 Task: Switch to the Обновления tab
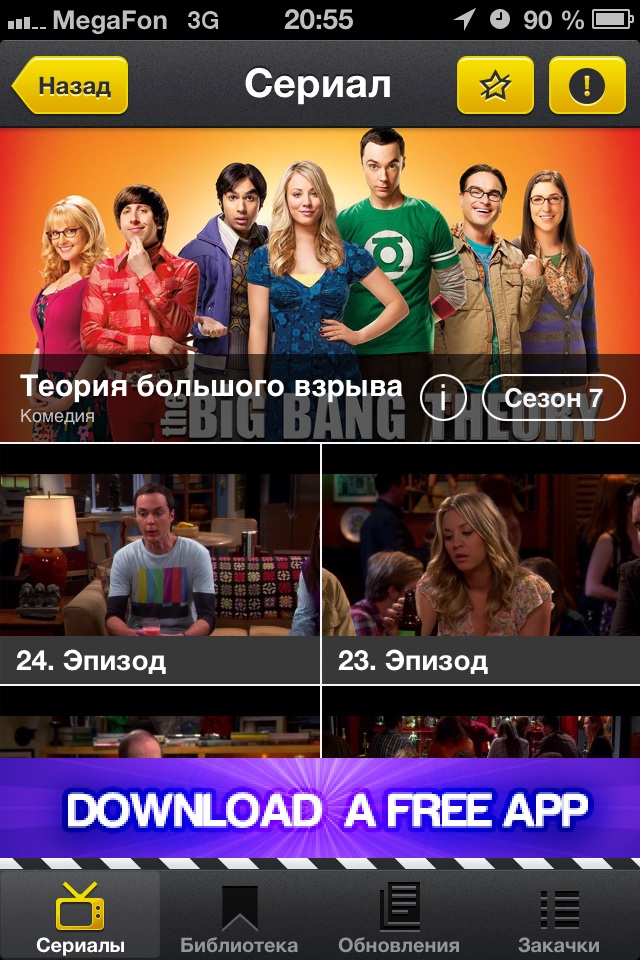(x=399, y=916)
